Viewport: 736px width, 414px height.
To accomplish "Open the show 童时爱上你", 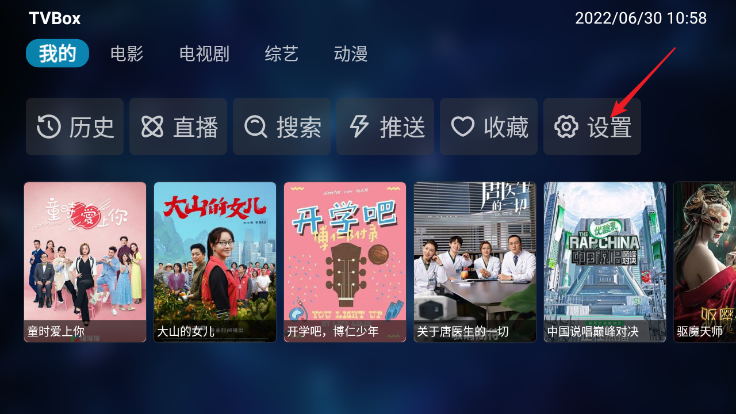I will tap(85, 261).
